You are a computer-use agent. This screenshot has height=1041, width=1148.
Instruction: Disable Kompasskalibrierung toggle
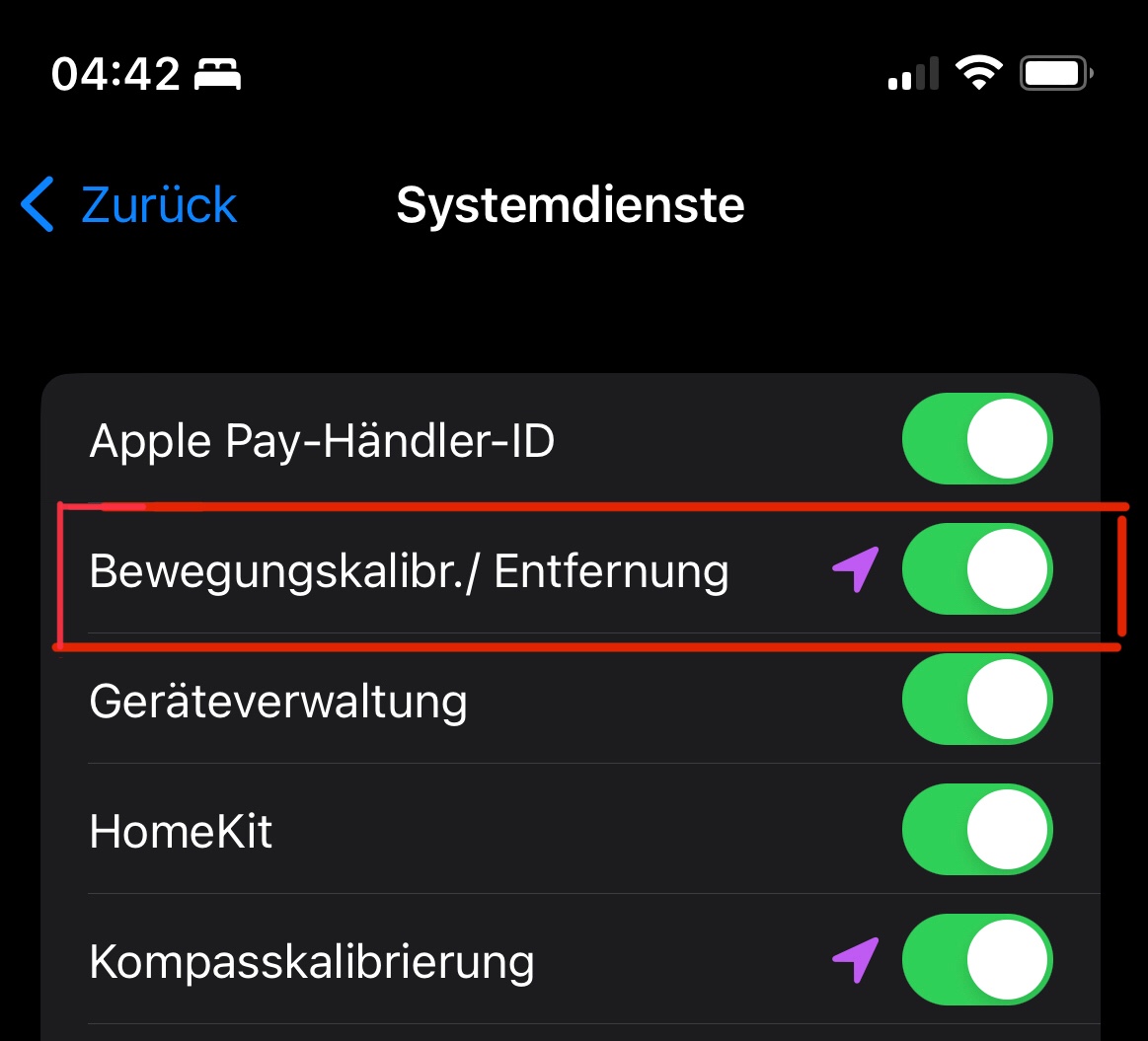pos(977,960)
